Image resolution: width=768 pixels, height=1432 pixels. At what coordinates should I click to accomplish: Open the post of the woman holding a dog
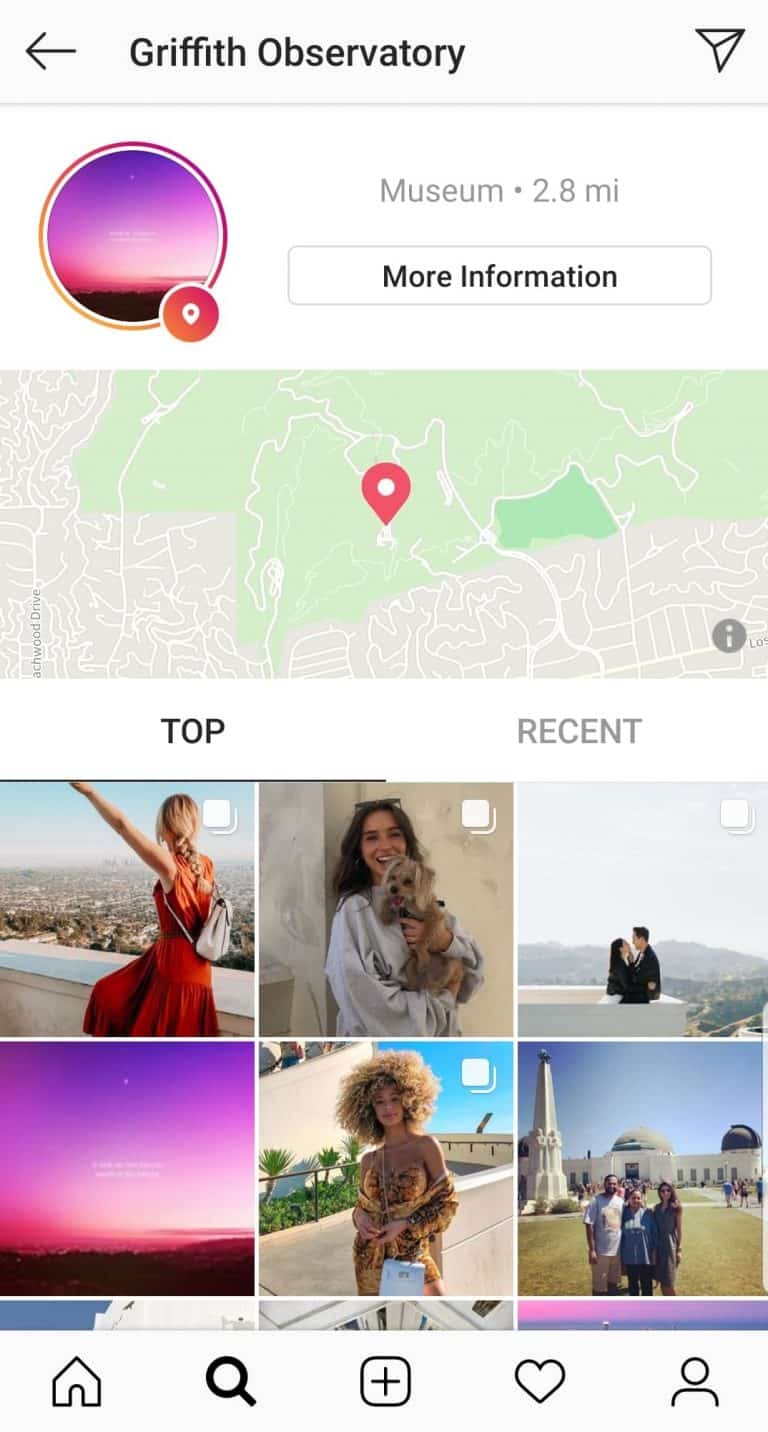point(386,909)
